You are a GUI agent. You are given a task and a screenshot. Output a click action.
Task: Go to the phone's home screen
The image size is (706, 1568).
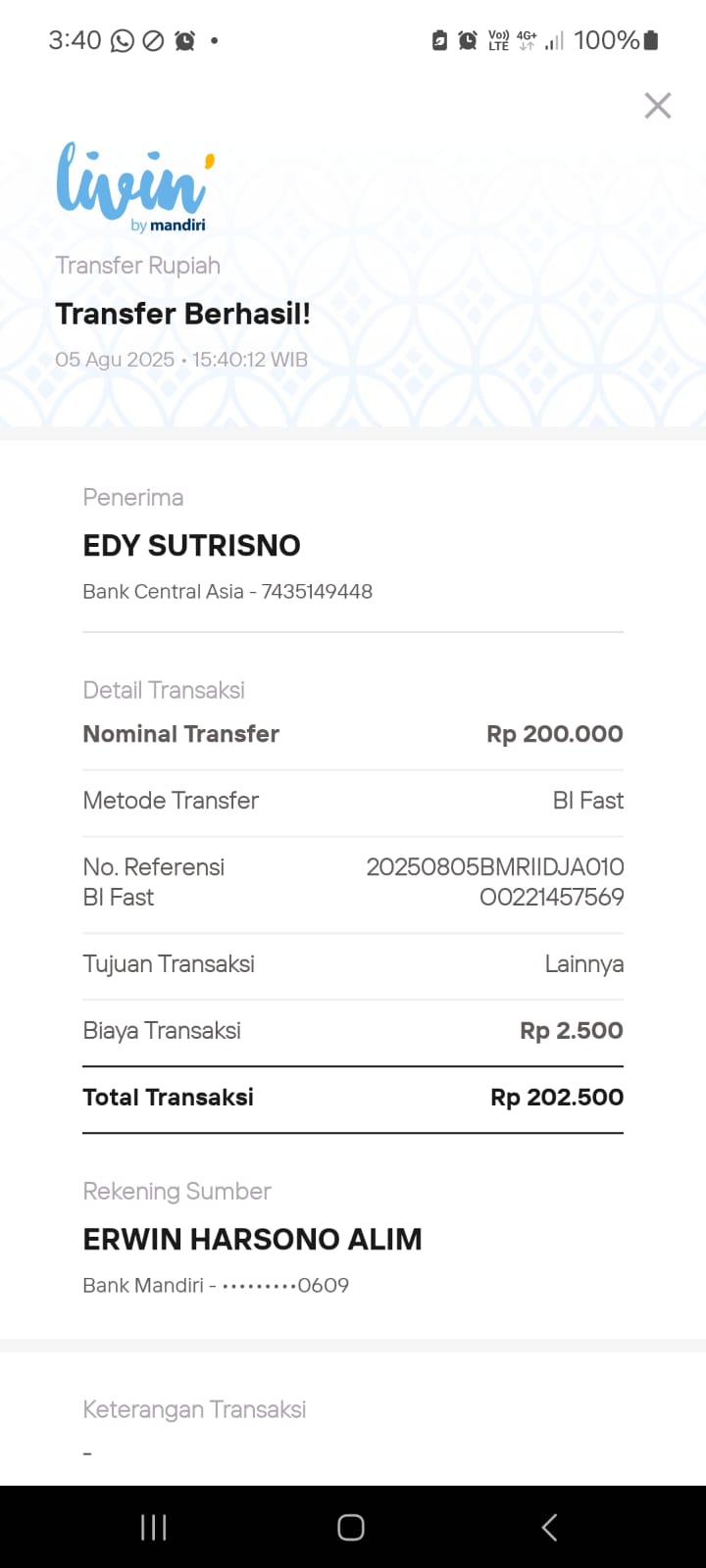[x=351, y=1527]
